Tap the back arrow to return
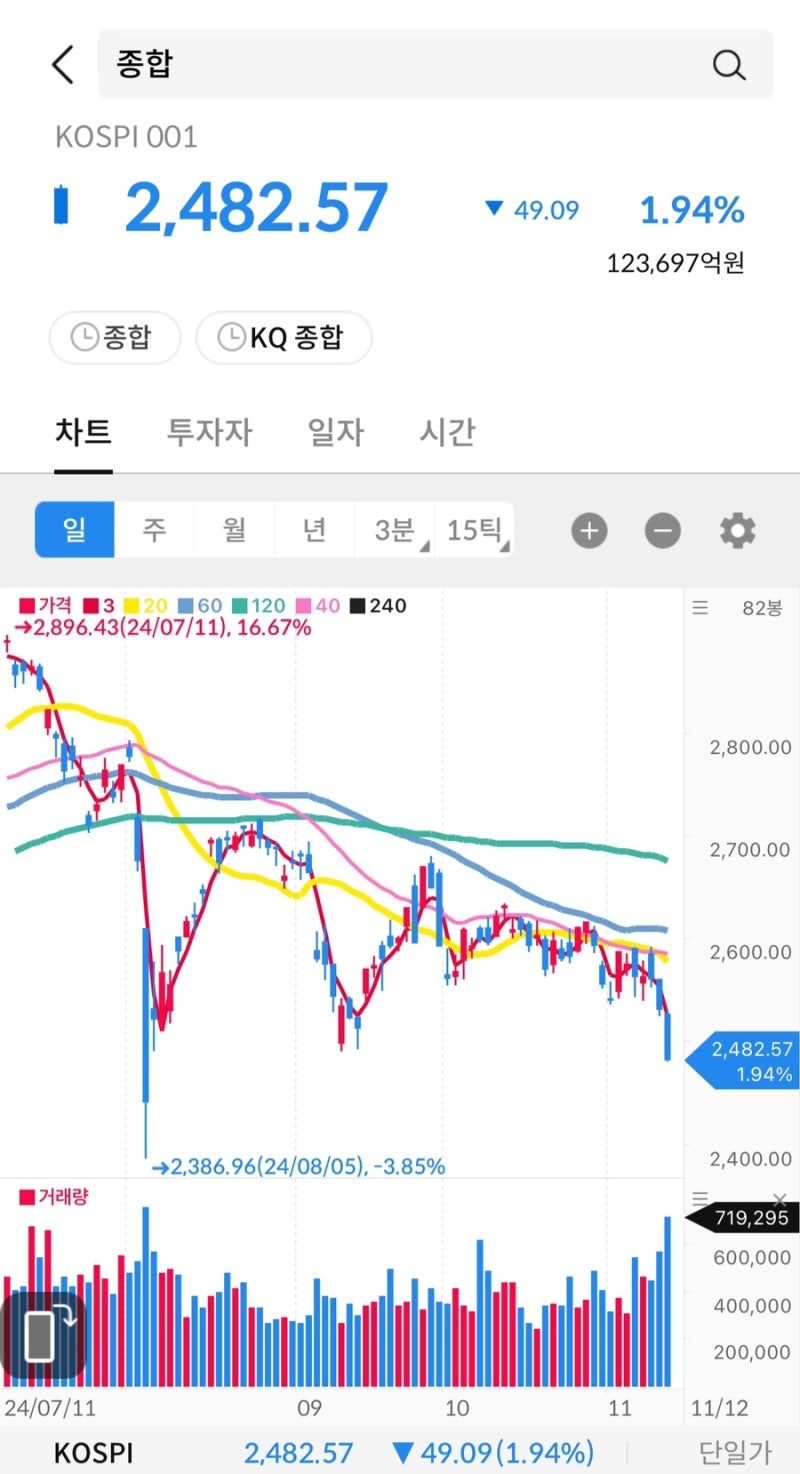The image size is (800, 1474). coord(62,63)
